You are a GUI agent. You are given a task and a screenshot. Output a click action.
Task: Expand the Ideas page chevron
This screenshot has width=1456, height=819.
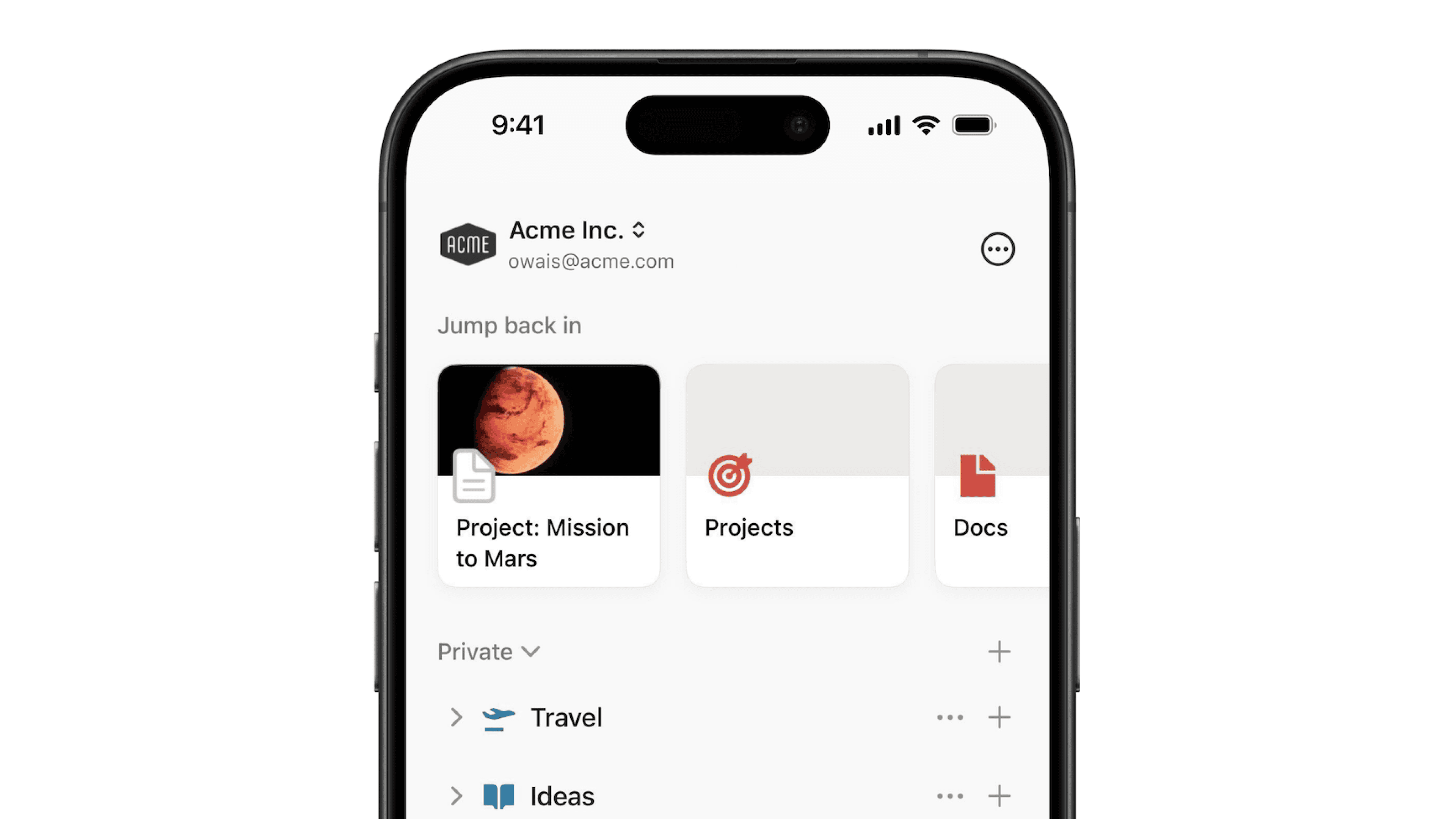(456, 796)
